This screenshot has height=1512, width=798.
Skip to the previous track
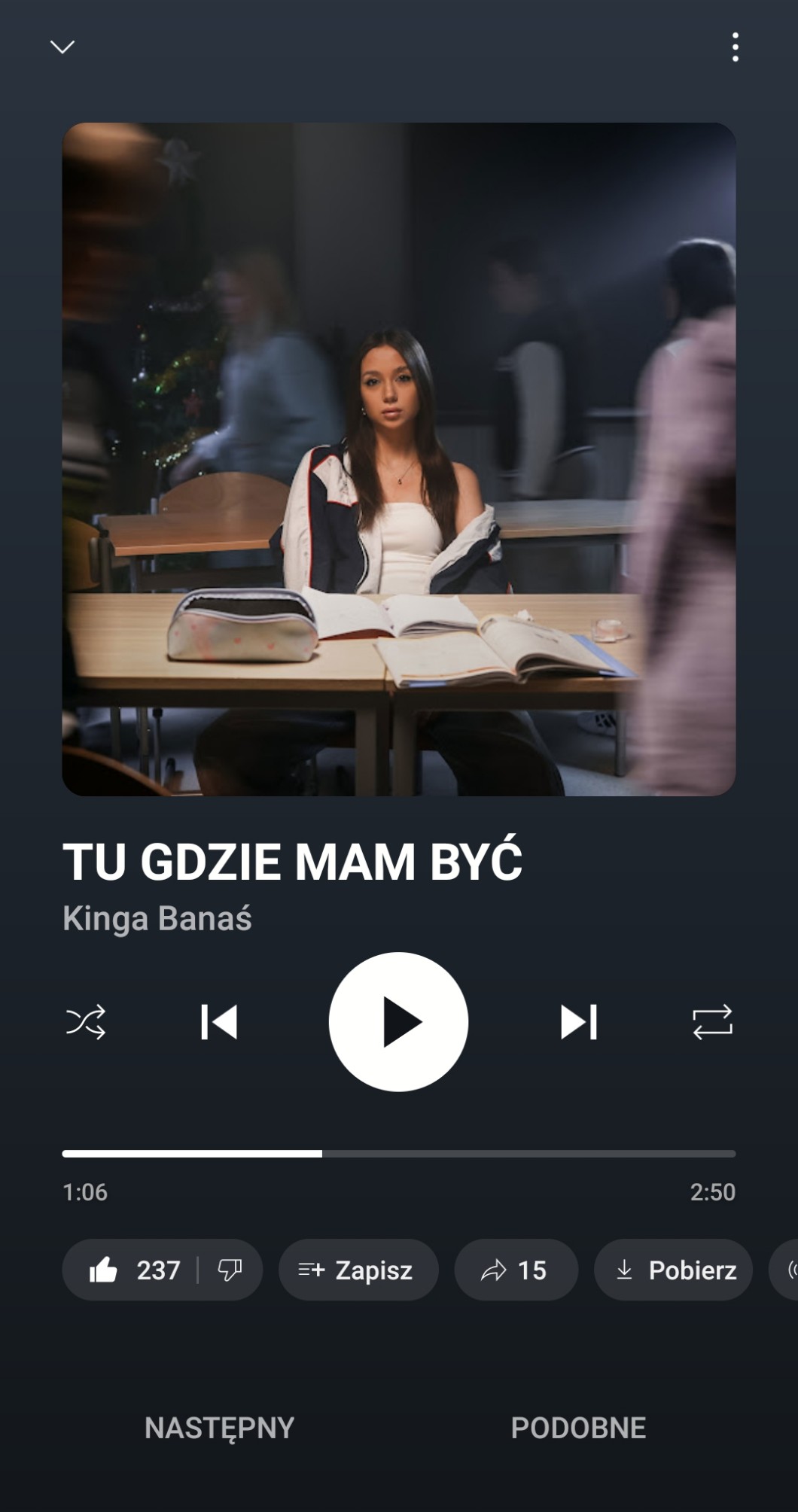click(219, 1022)
